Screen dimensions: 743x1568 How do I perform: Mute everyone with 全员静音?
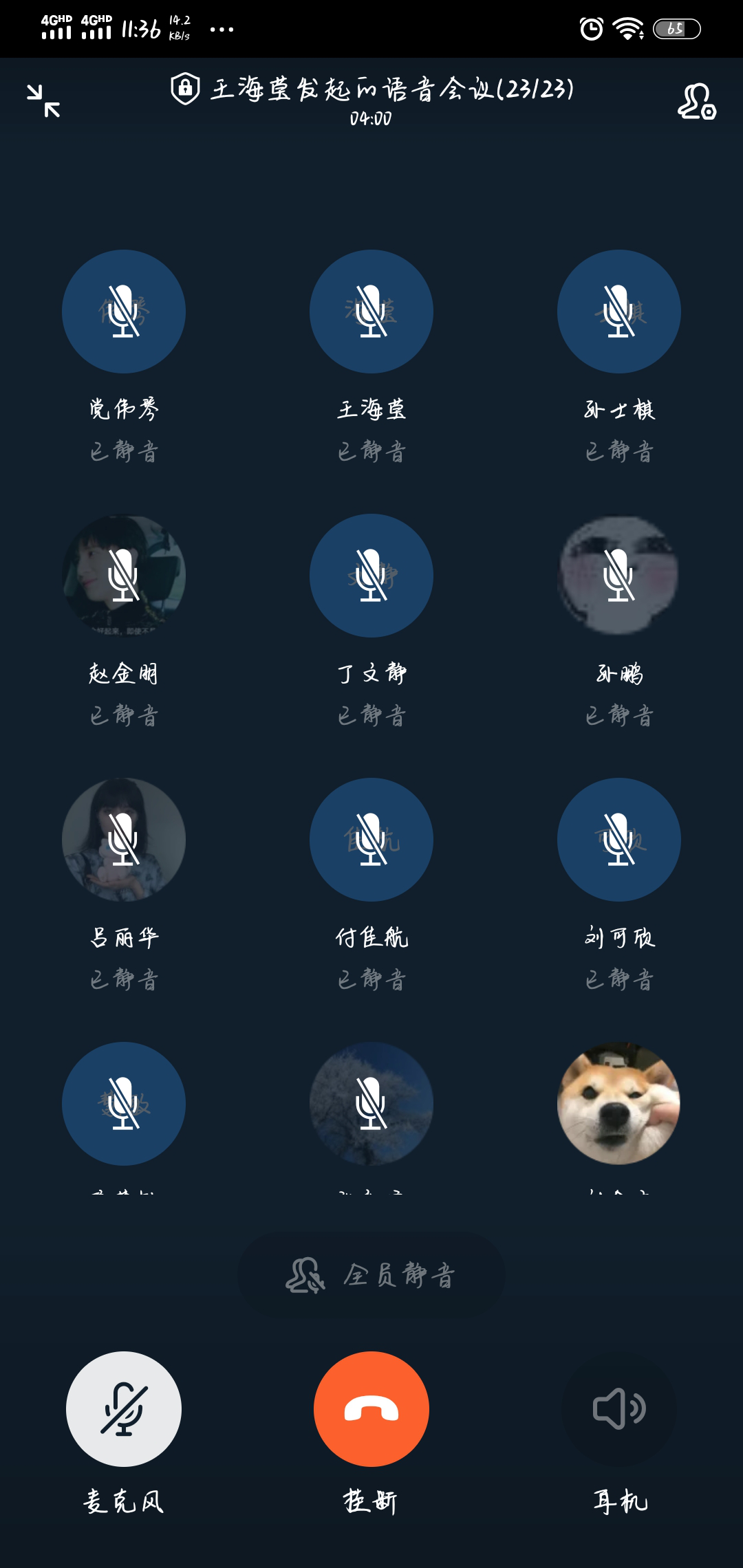click(371, 1275)
